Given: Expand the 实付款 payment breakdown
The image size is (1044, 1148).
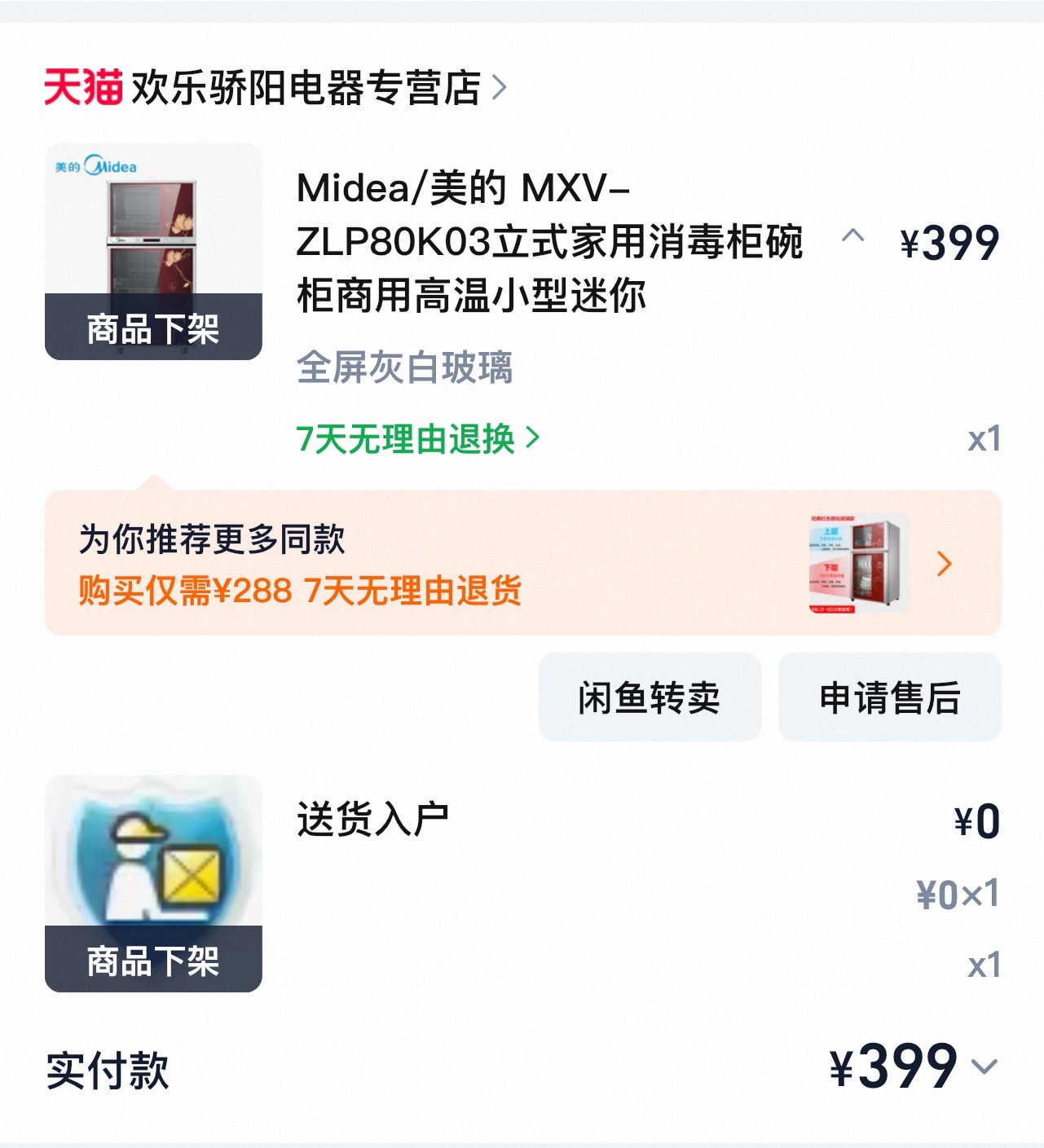Looking at the screenshot, I should point(985,1067).
